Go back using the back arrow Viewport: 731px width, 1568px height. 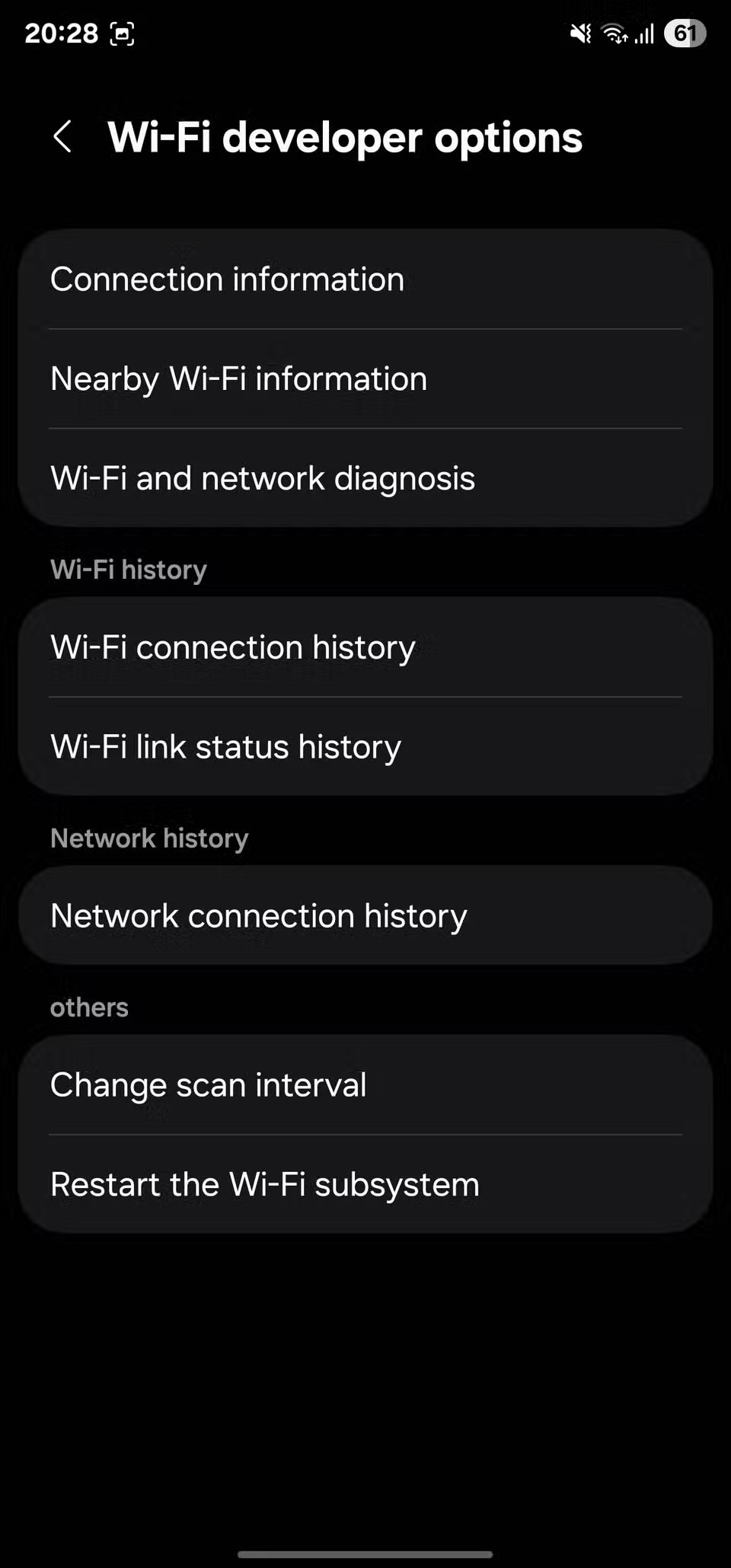pyautogui.click(x=65, y=138)
